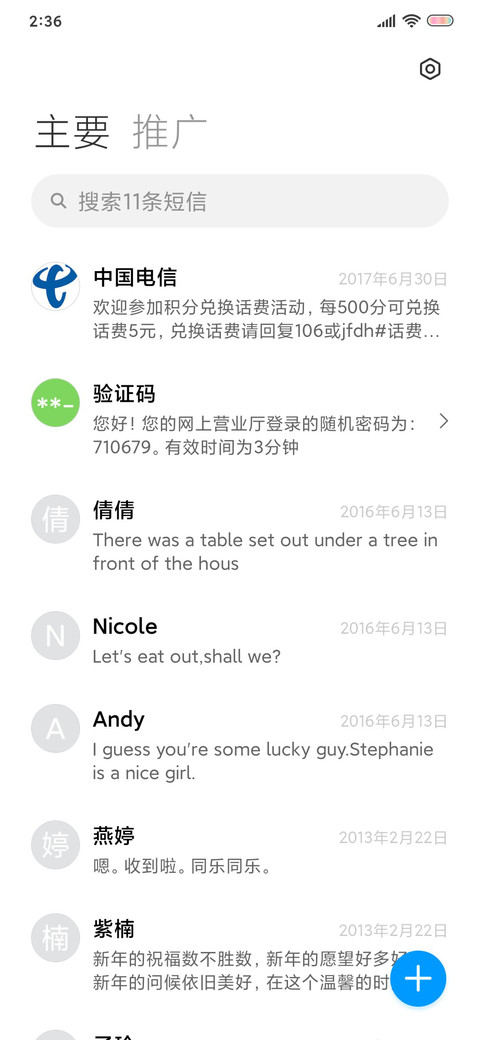
Task: Open the chat with Nicole
Action: coord(240,641)
